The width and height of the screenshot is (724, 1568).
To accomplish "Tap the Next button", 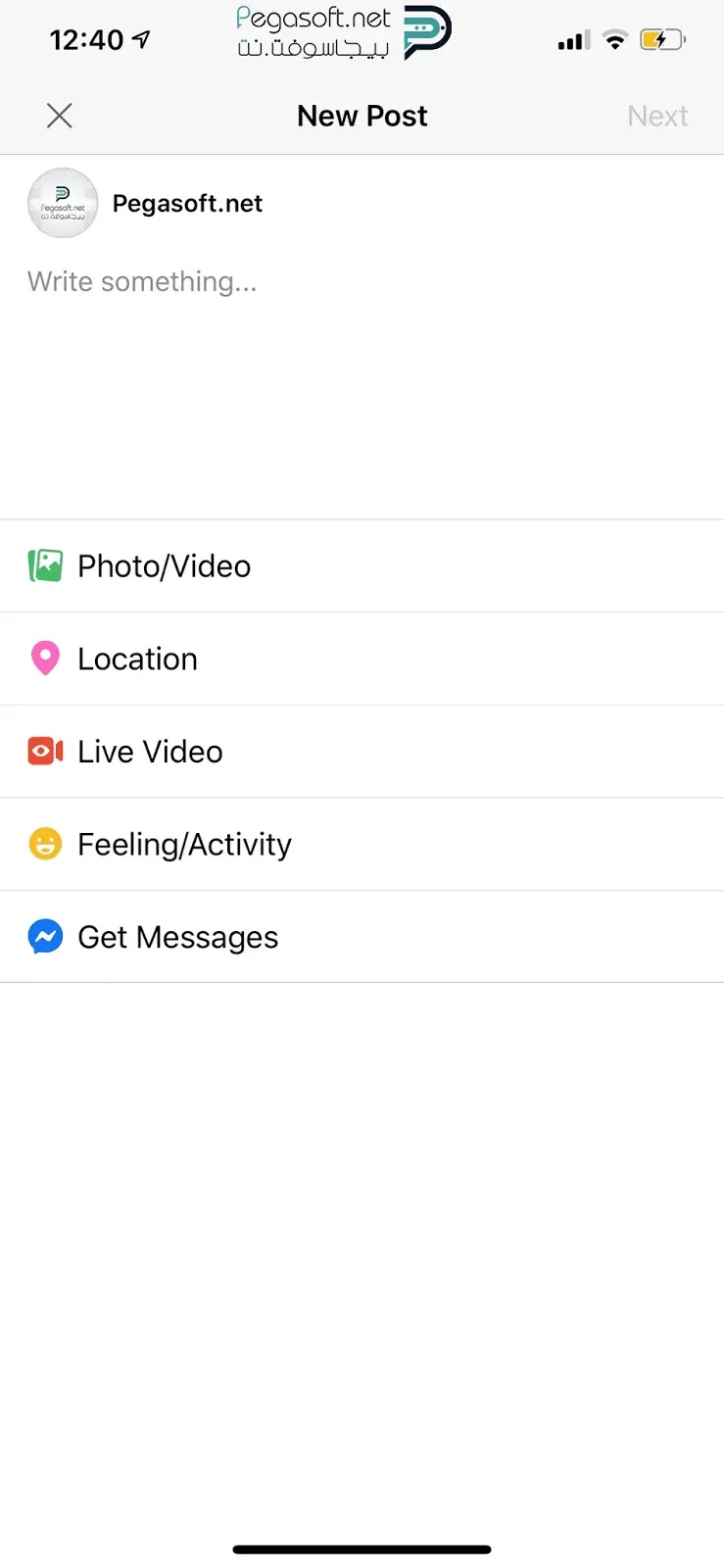I will pos(656,116).
